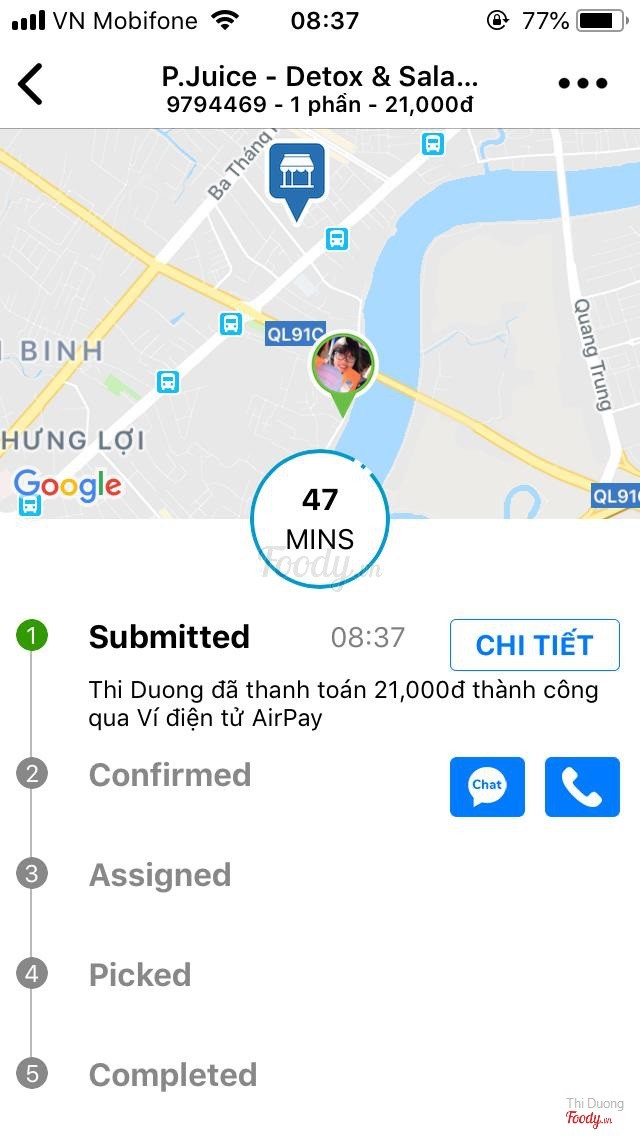
Task: Go back using the top-left arrow
Action: pyautogui.click(x=32, y=84)
